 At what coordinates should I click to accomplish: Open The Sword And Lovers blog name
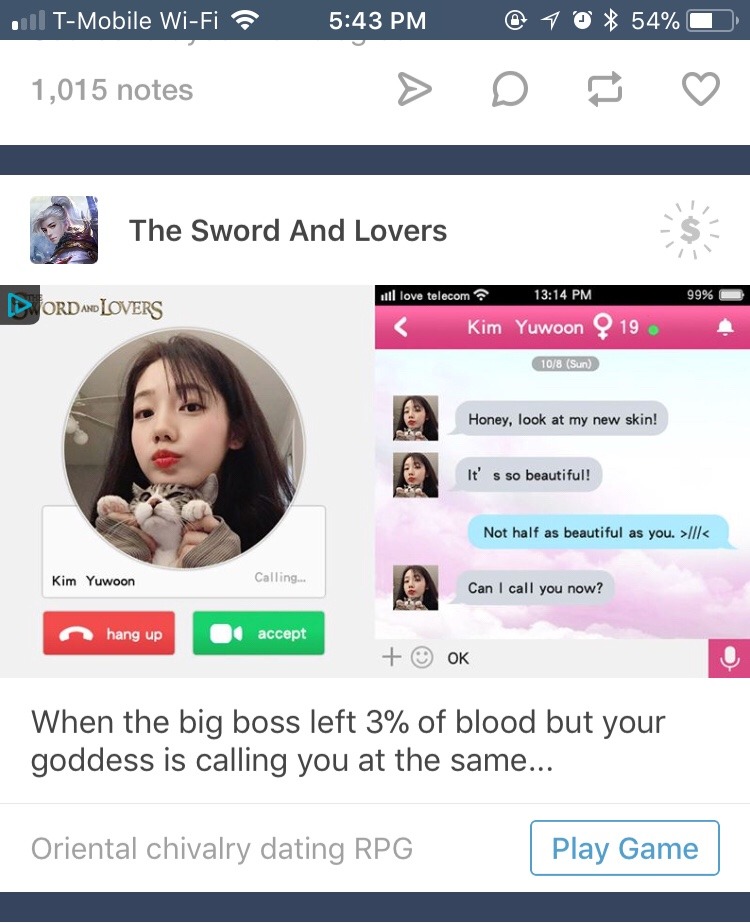click(x=288, y=231)
